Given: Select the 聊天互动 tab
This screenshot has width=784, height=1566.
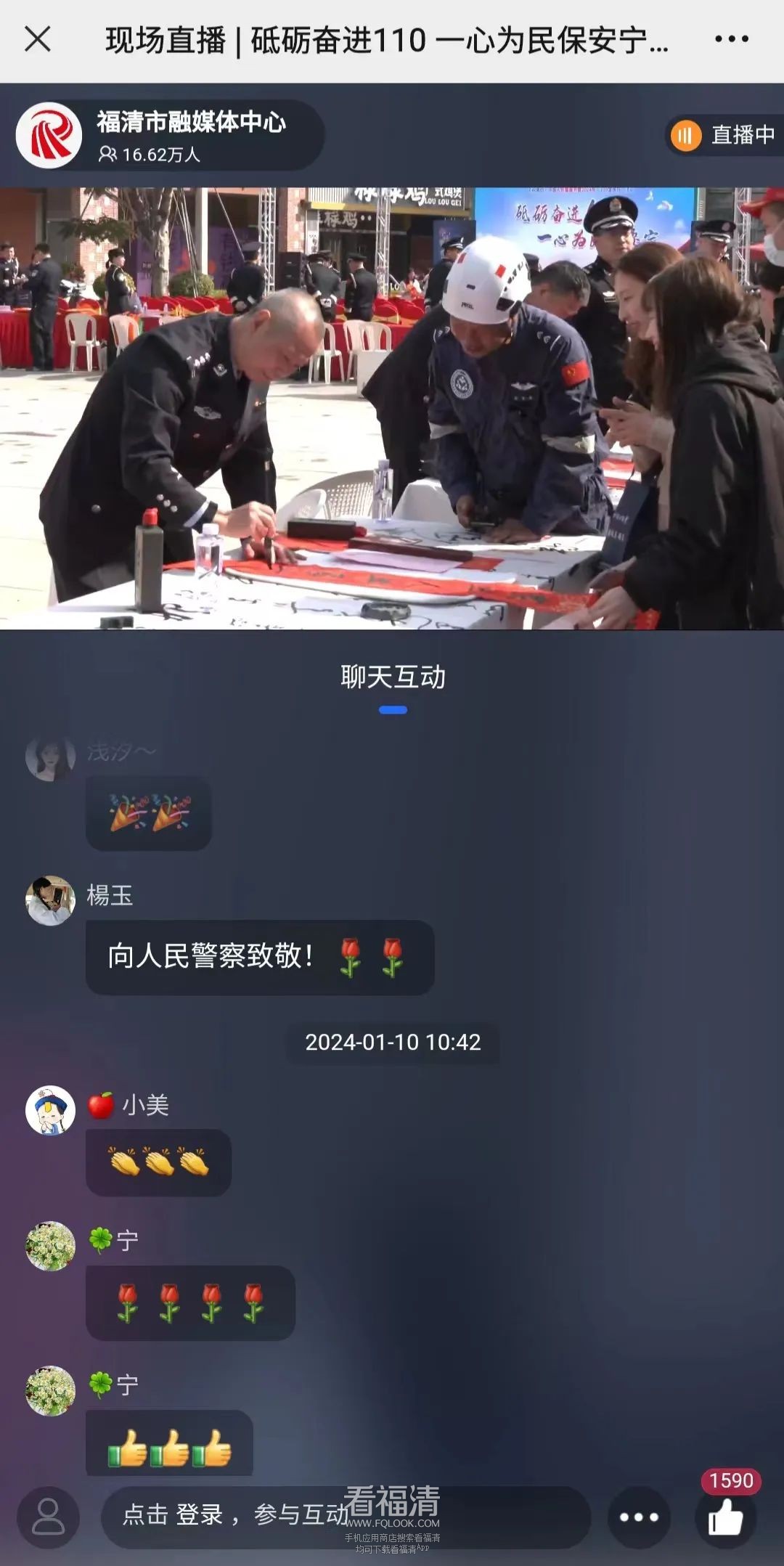Looking at the screenshot, I should point(392,677).
